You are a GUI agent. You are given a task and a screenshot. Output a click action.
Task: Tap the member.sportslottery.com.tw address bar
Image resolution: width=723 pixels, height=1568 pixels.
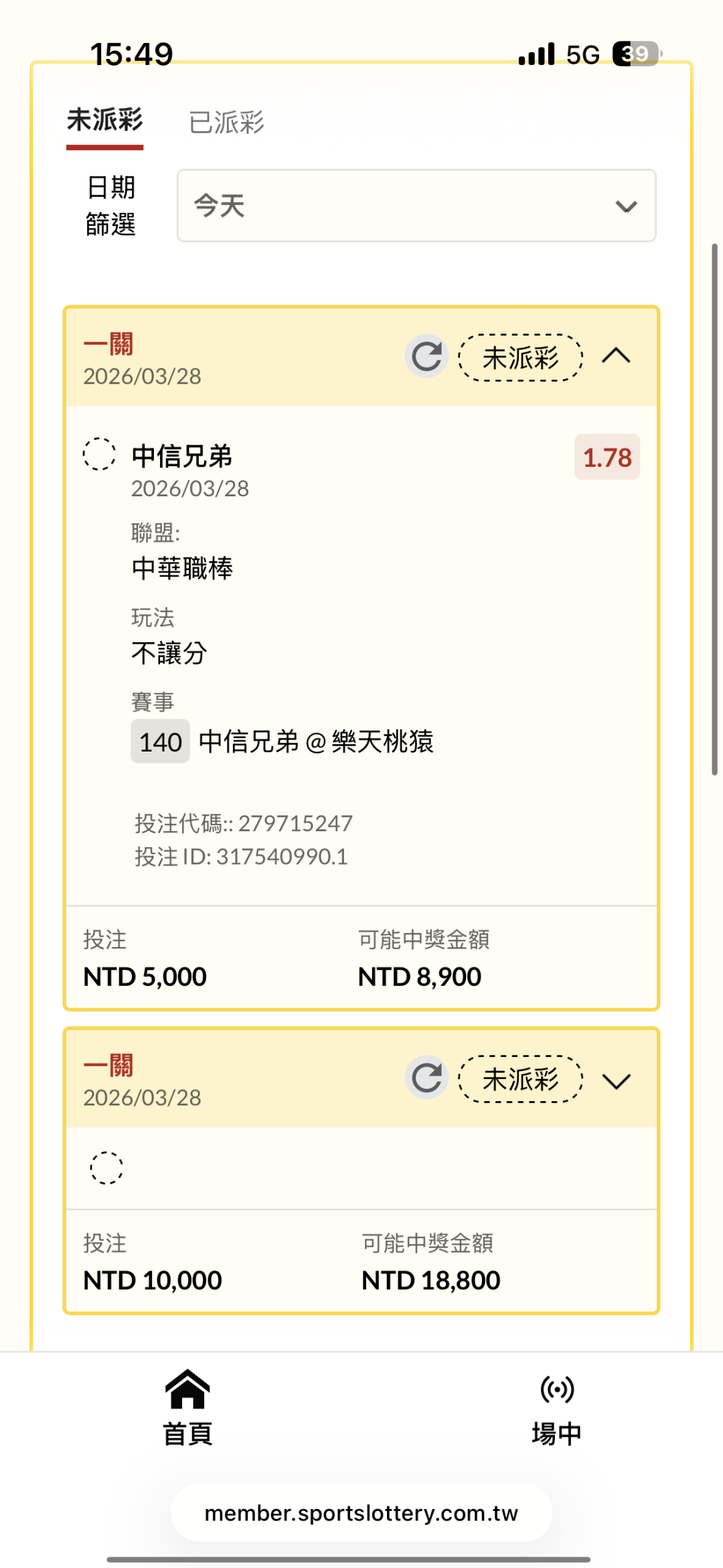pyautogui.click(x=361, y=1513)
